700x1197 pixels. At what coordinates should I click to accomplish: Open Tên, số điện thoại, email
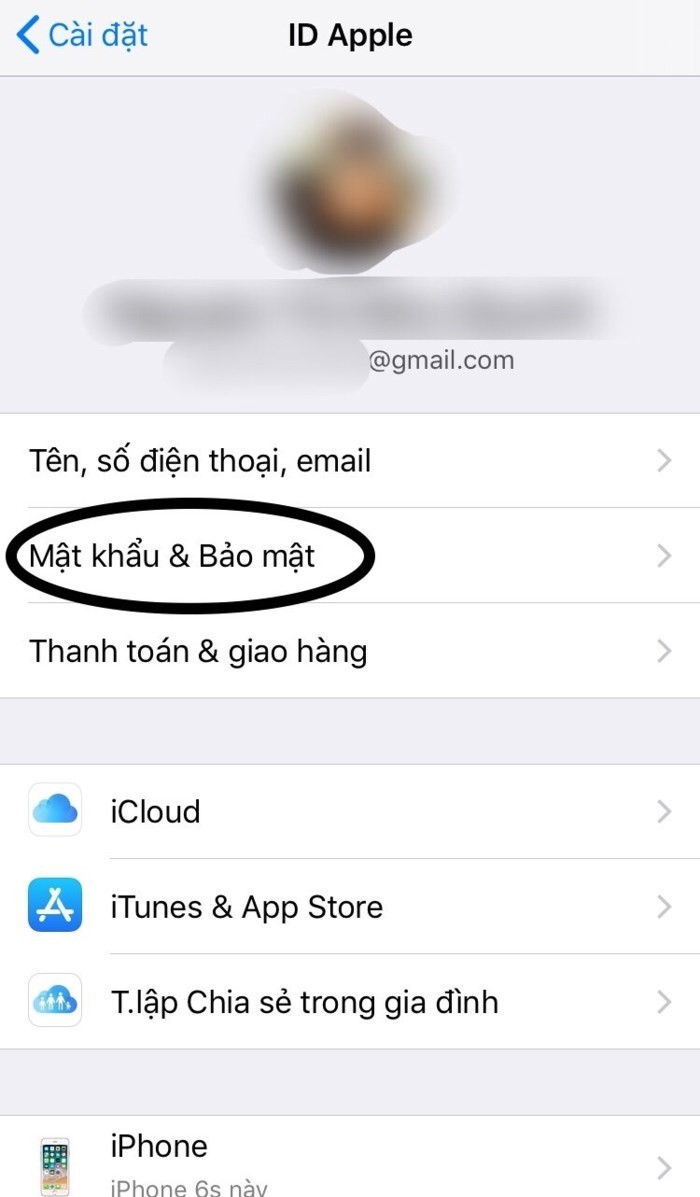point(350,461)
